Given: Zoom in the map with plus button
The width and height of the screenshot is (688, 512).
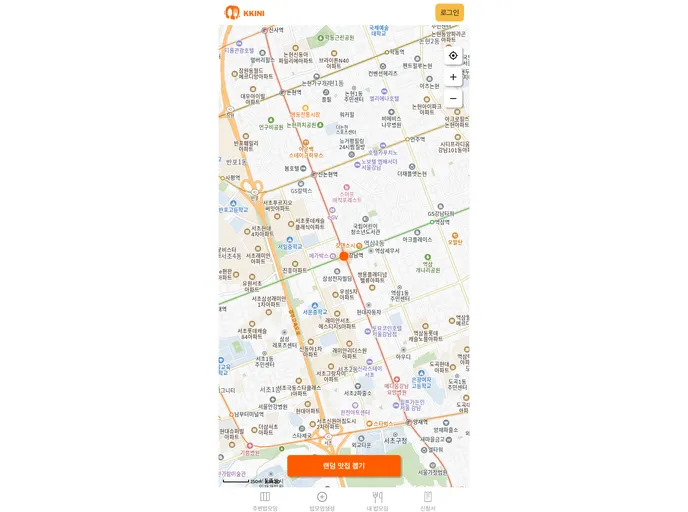Looking at the screenshot, I should [453, 77].
